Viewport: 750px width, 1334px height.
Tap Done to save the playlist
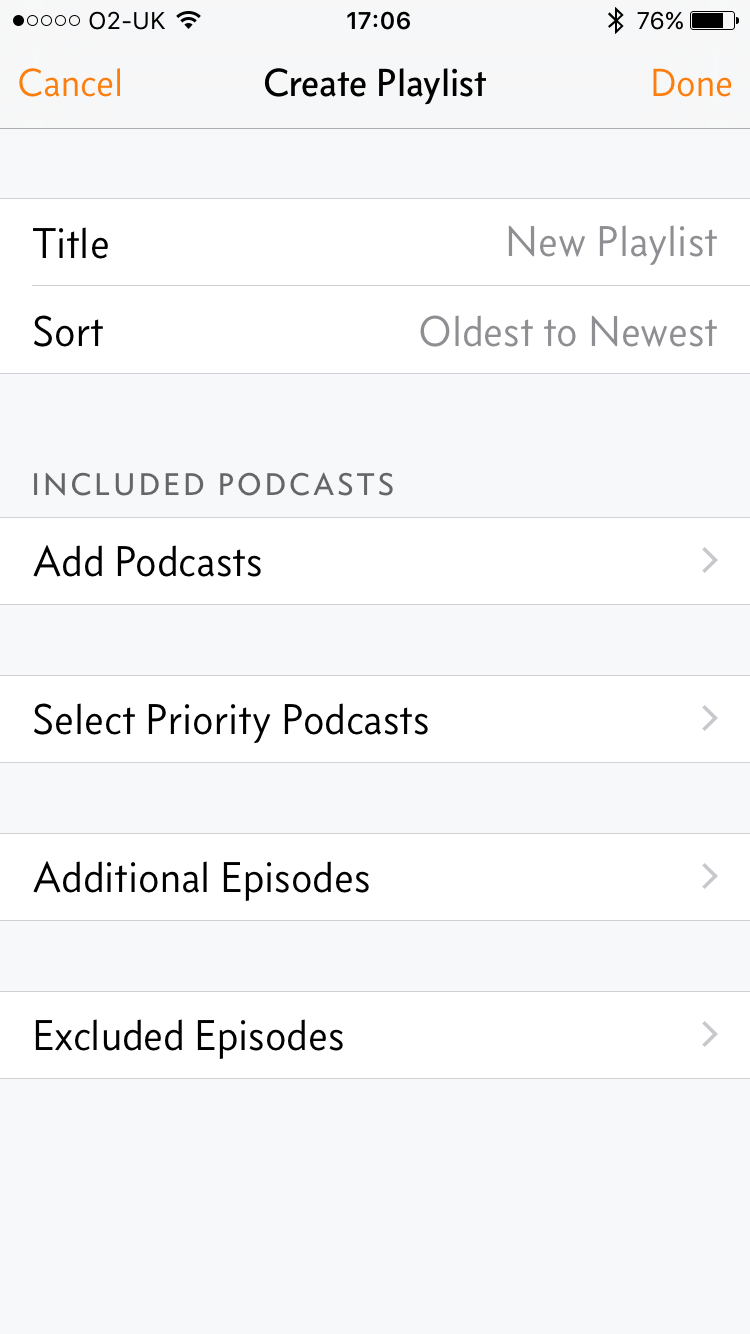pyautogui.click(x=691, y=83)
